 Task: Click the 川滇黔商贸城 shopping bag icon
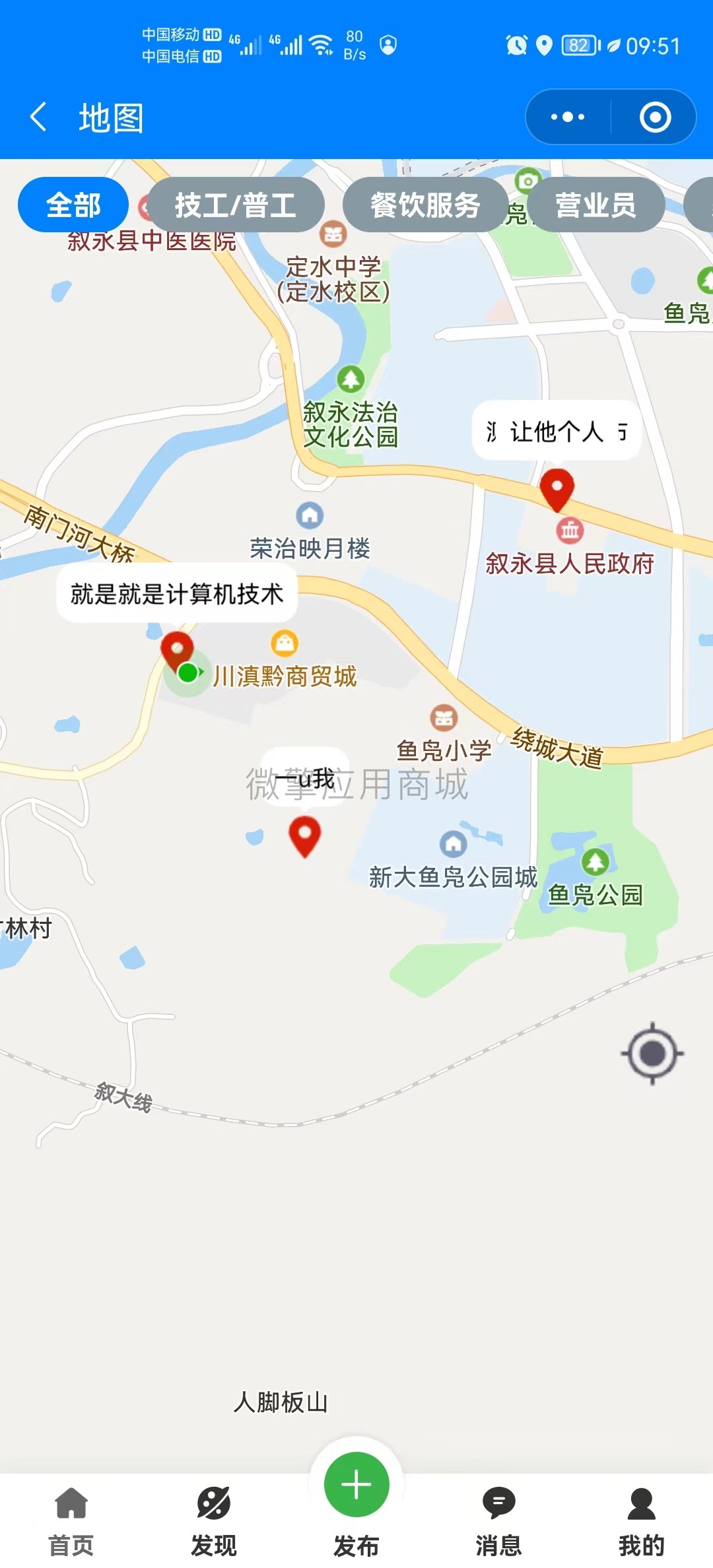click(x=284, y=643)
